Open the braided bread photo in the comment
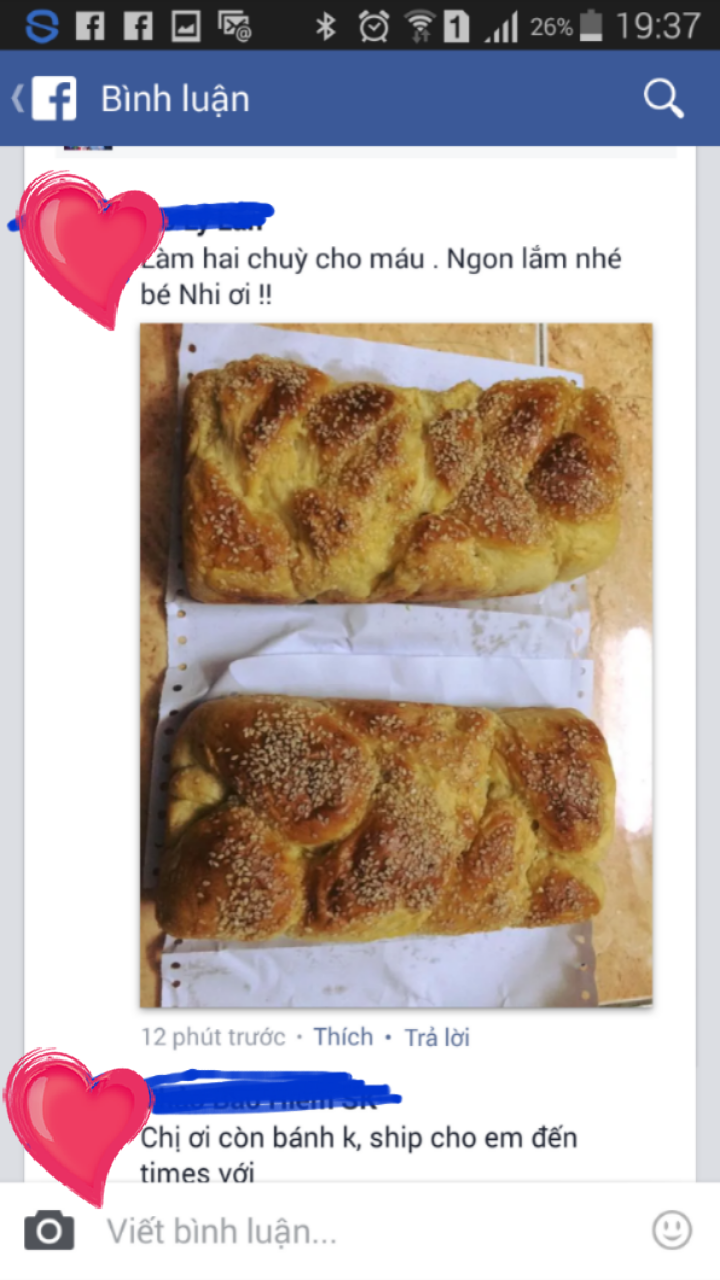The image size is (720, 1280). pos(396,665)
